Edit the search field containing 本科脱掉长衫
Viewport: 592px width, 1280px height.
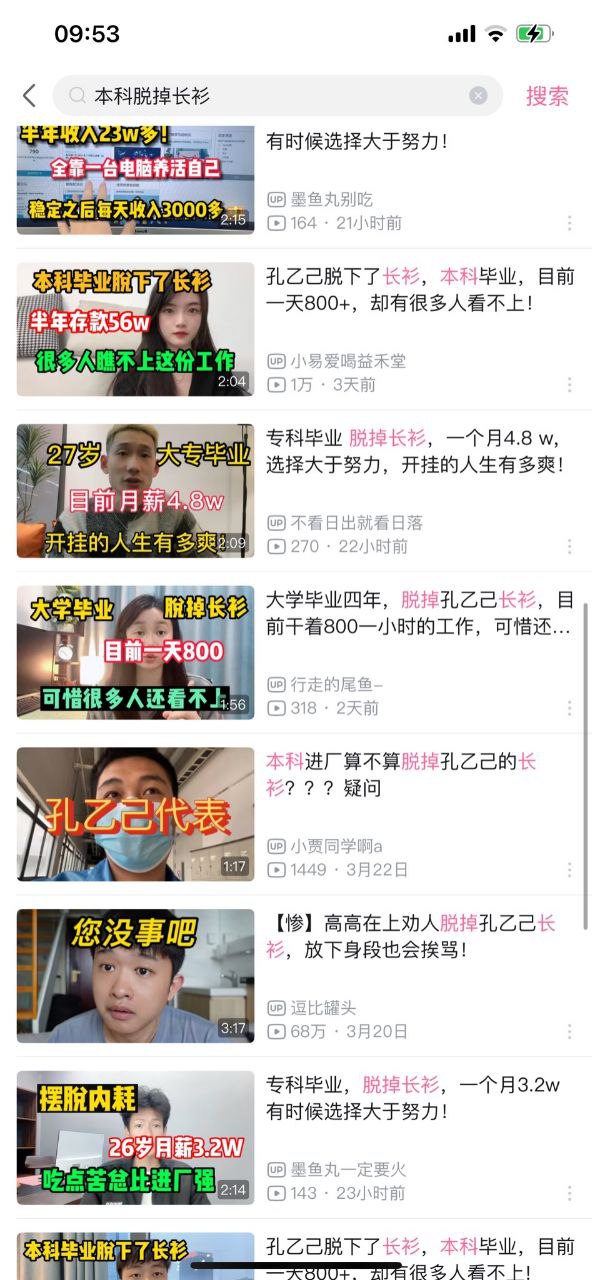click(278, 96)
